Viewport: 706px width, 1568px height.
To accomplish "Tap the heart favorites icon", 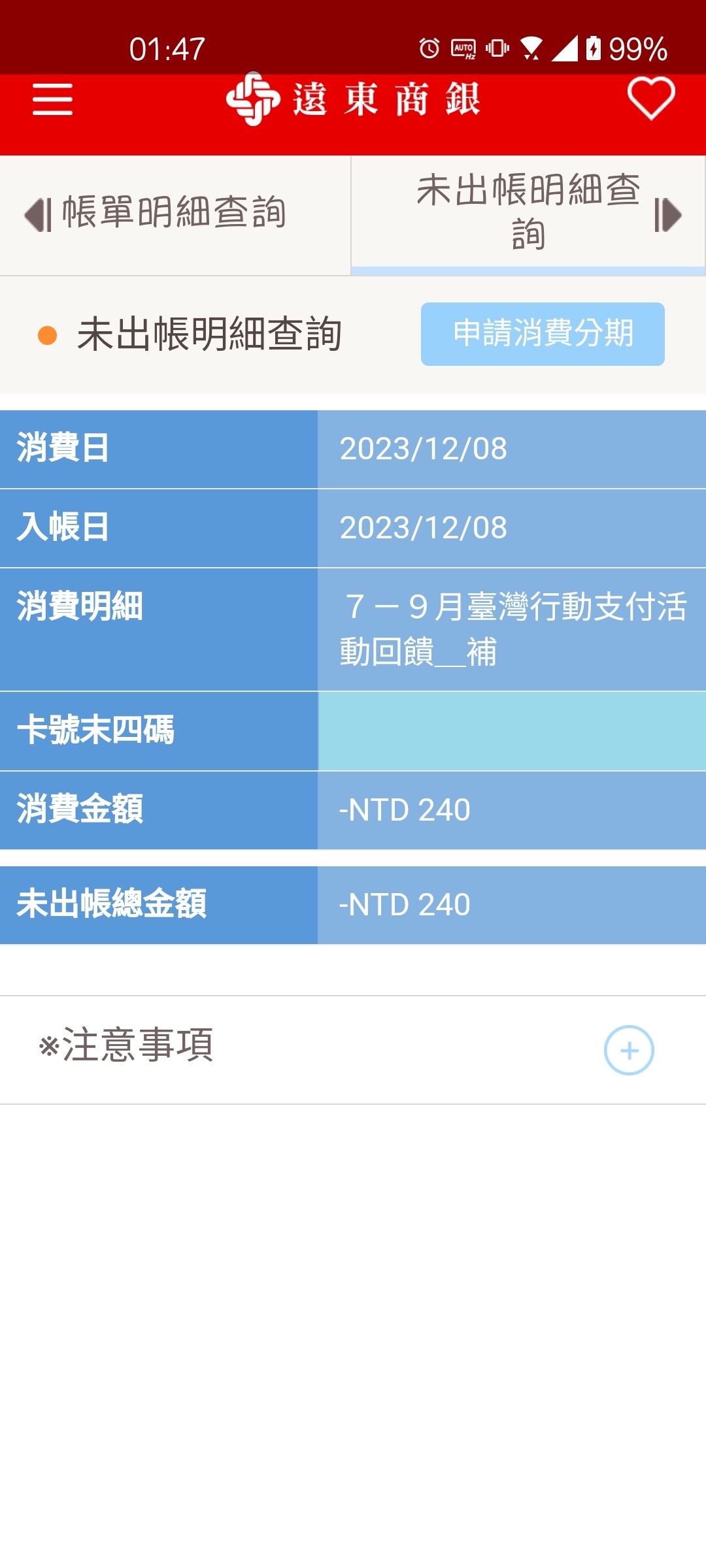I will coord(651,99).
